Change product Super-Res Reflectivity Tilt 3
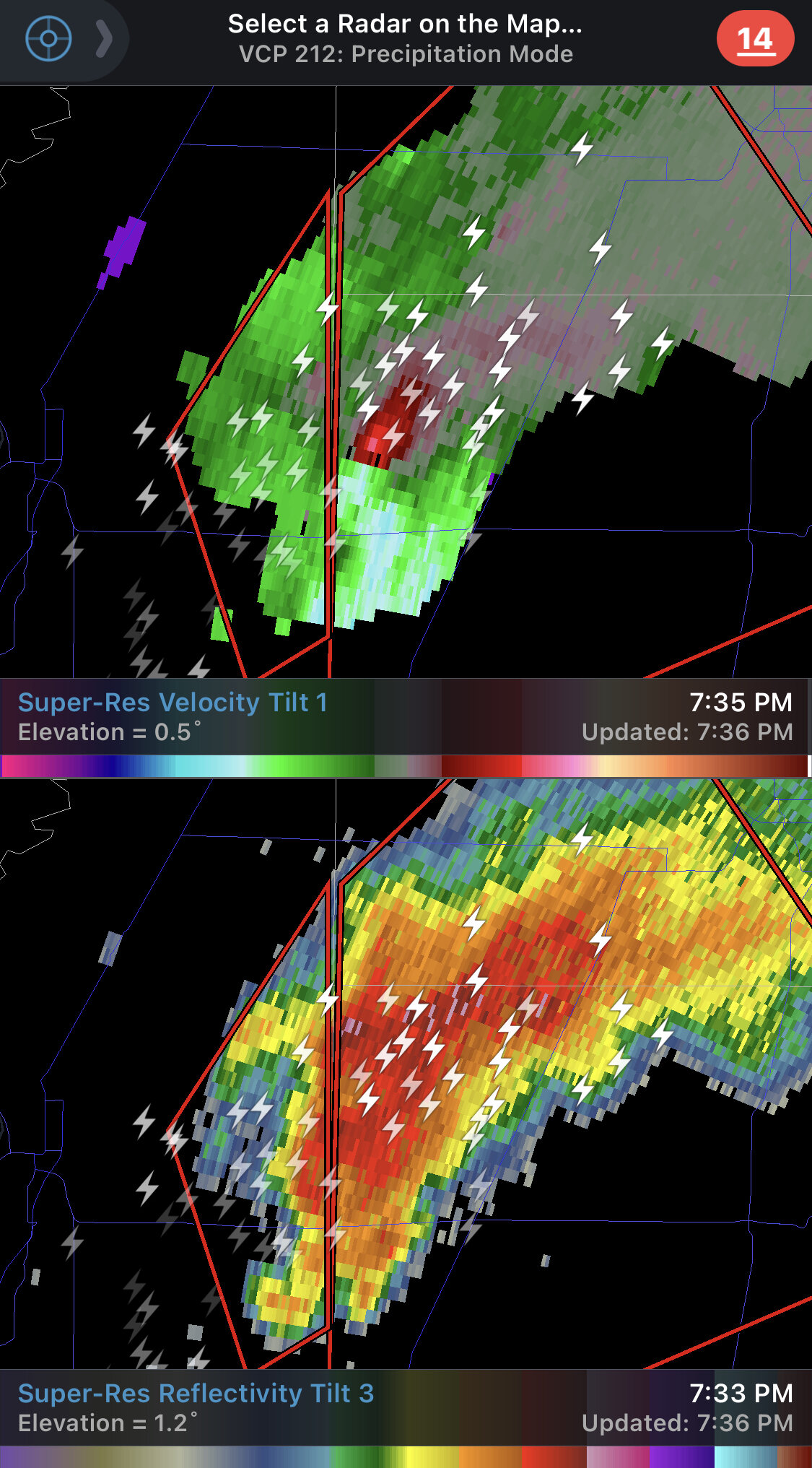Screen dimensions: 812x1468 click(196, 1393)
